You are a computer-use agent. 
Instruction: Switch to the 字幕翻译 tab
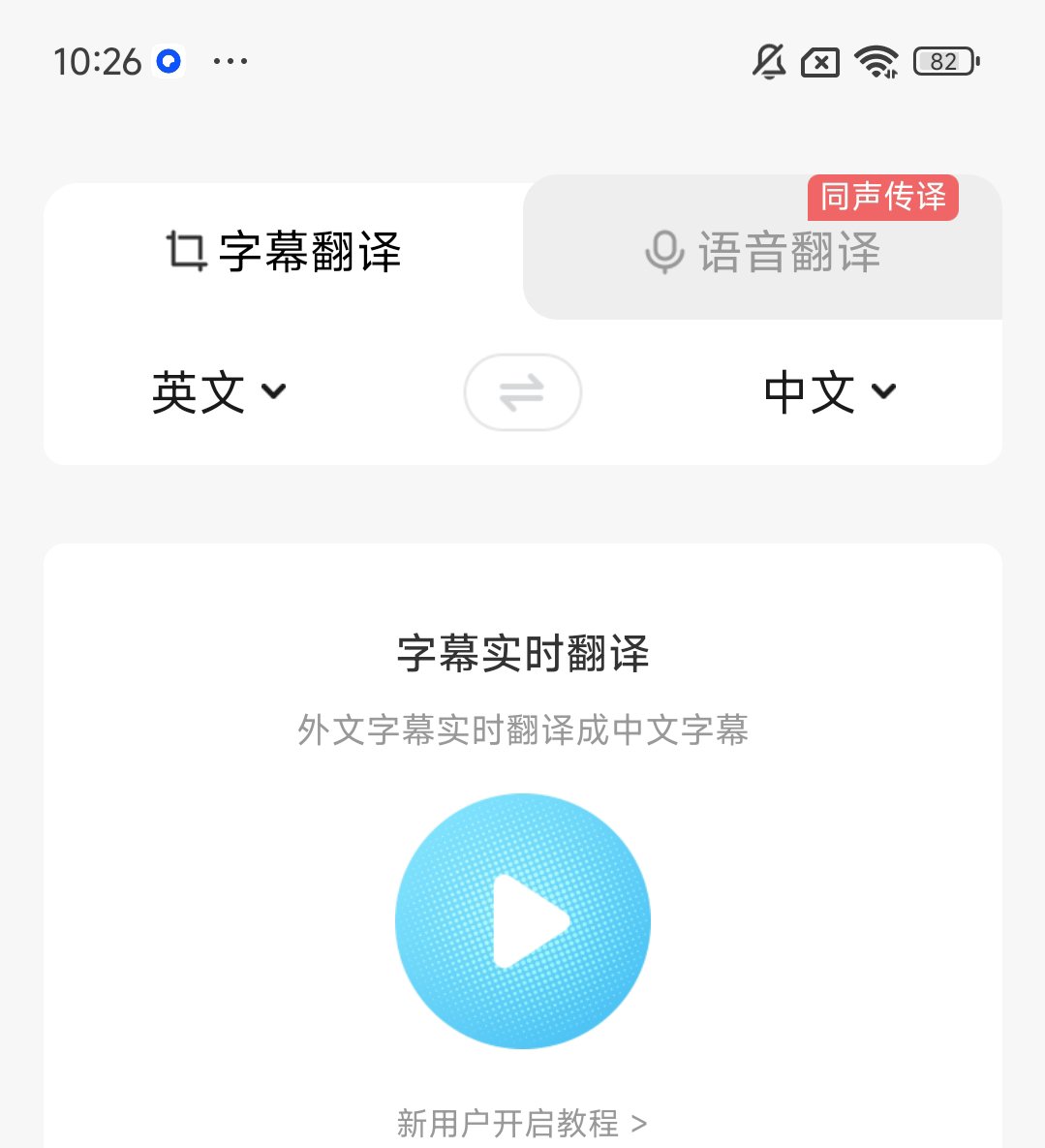(283, 252)
